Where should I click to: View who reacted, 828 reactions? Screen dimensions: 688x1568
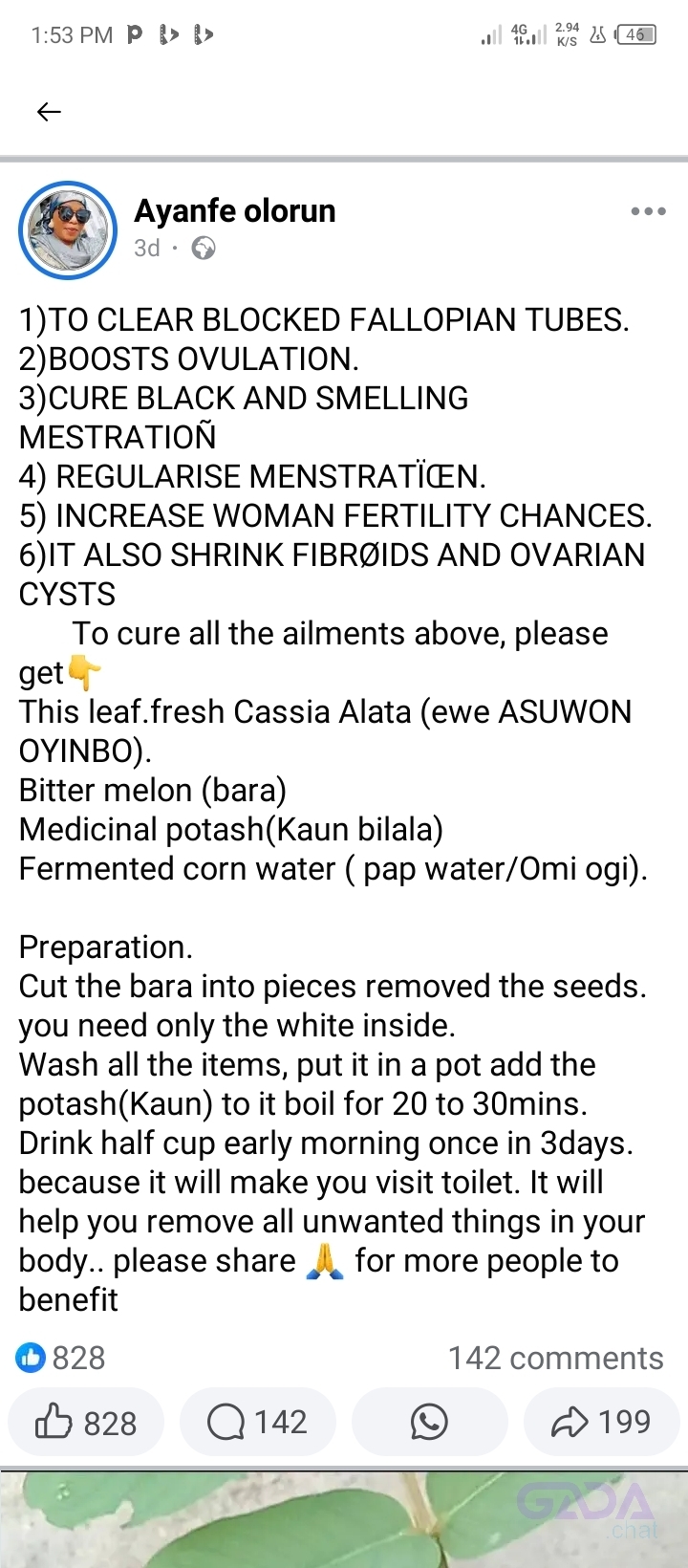tap(61, 1358)
